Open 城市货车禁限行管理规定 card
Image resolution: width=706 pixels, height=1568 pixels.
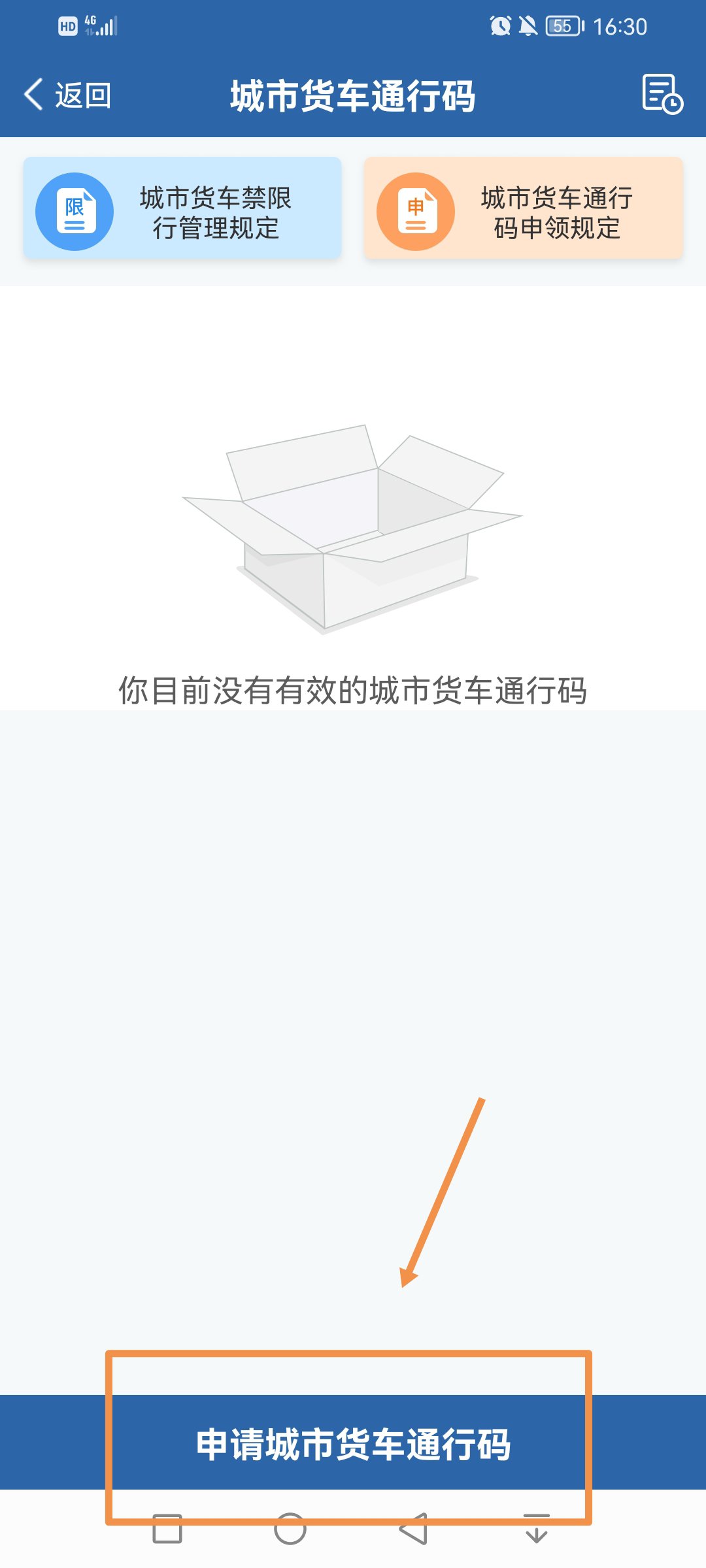[182, 209]
